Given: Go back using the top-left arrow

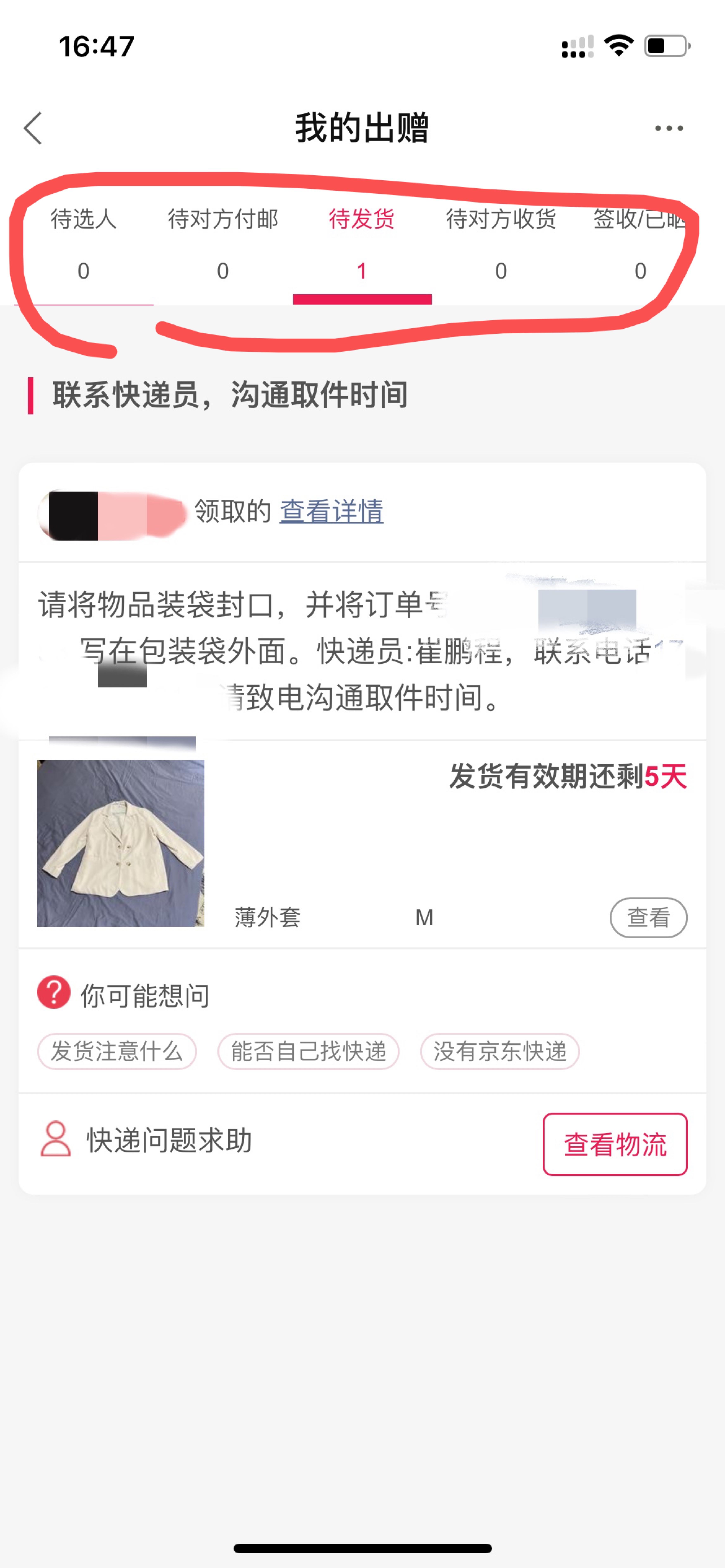Looking at the screenshot, I should [33, 128].
